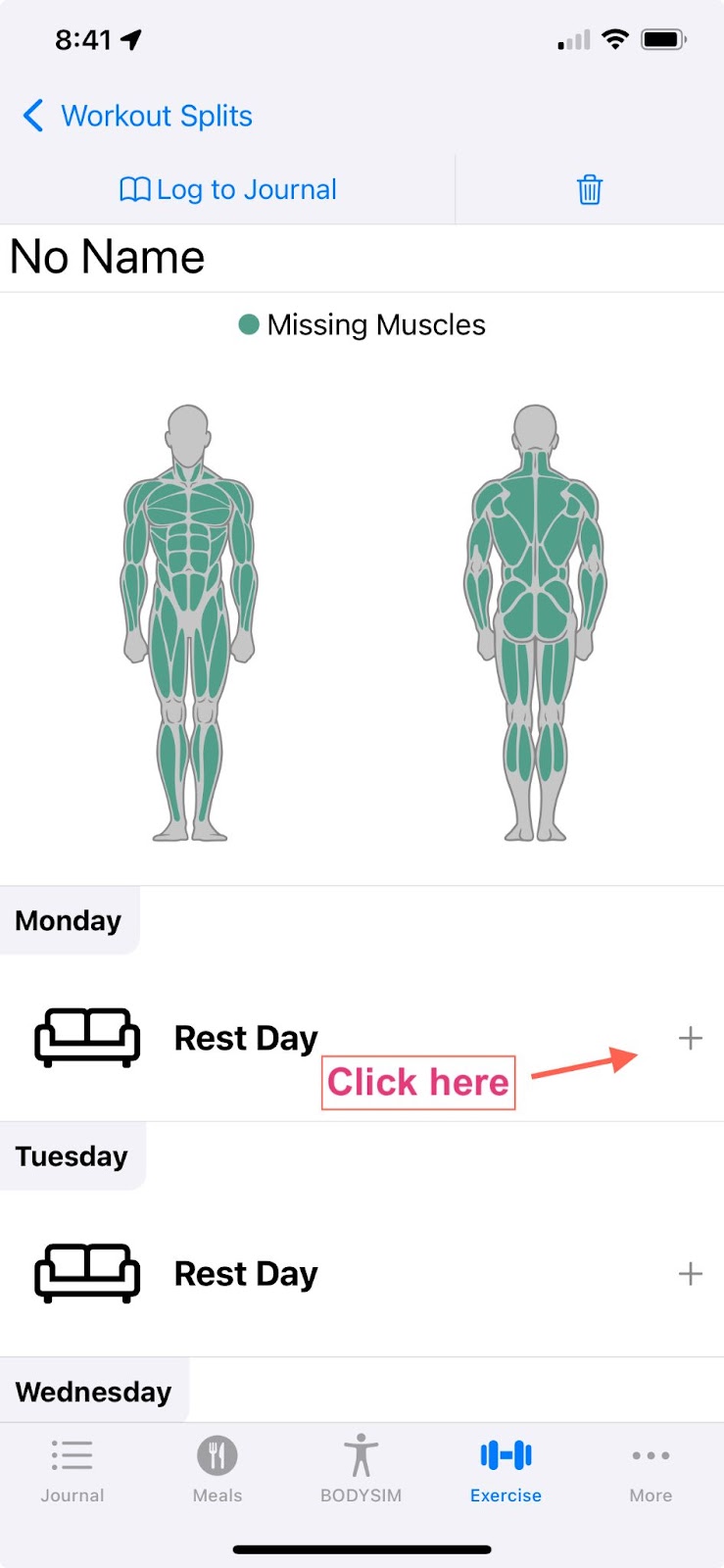
Task: Switch to the Journal tab
Action: [x=72, y=1470]
